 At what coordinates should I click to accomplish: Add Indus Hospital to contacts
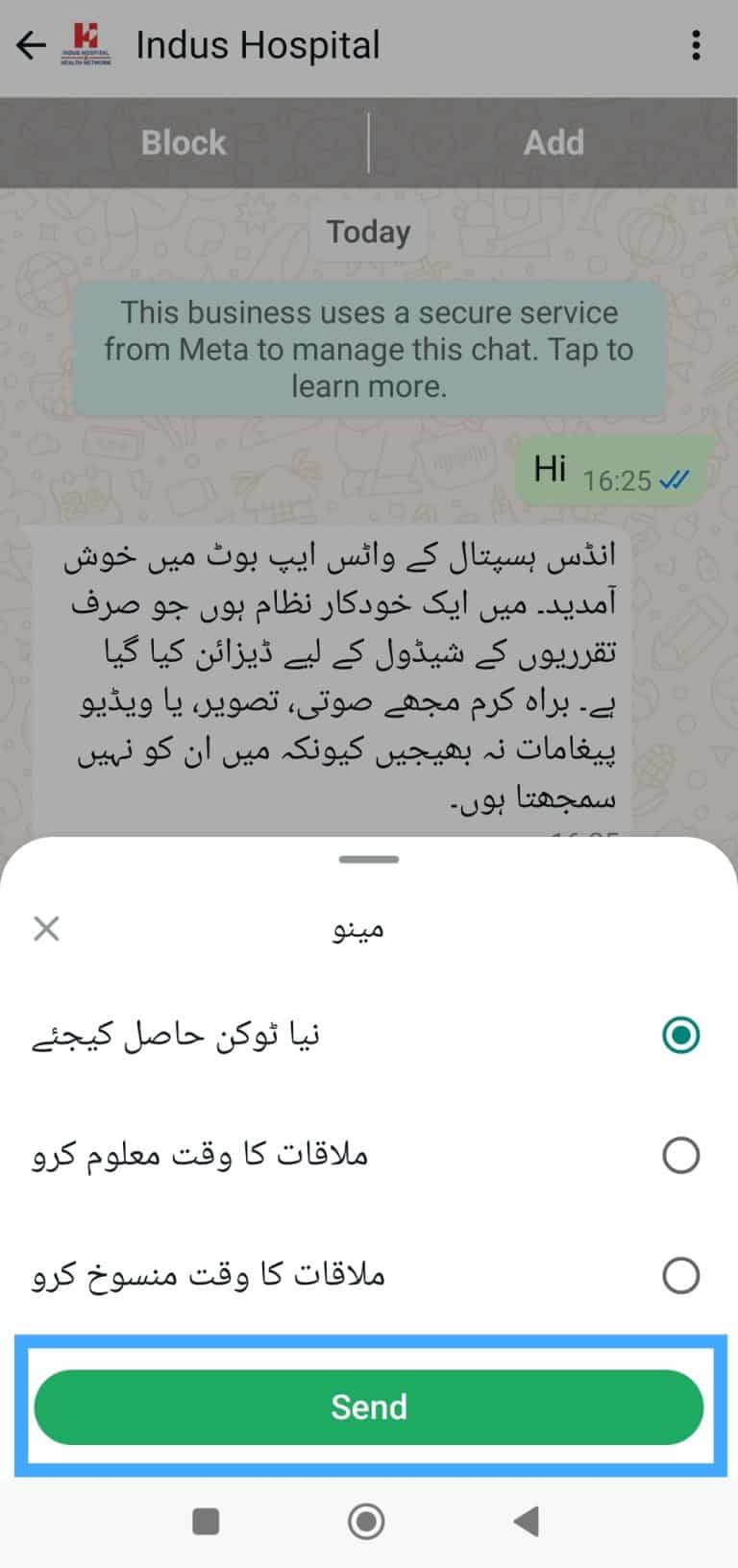point(554,142)
